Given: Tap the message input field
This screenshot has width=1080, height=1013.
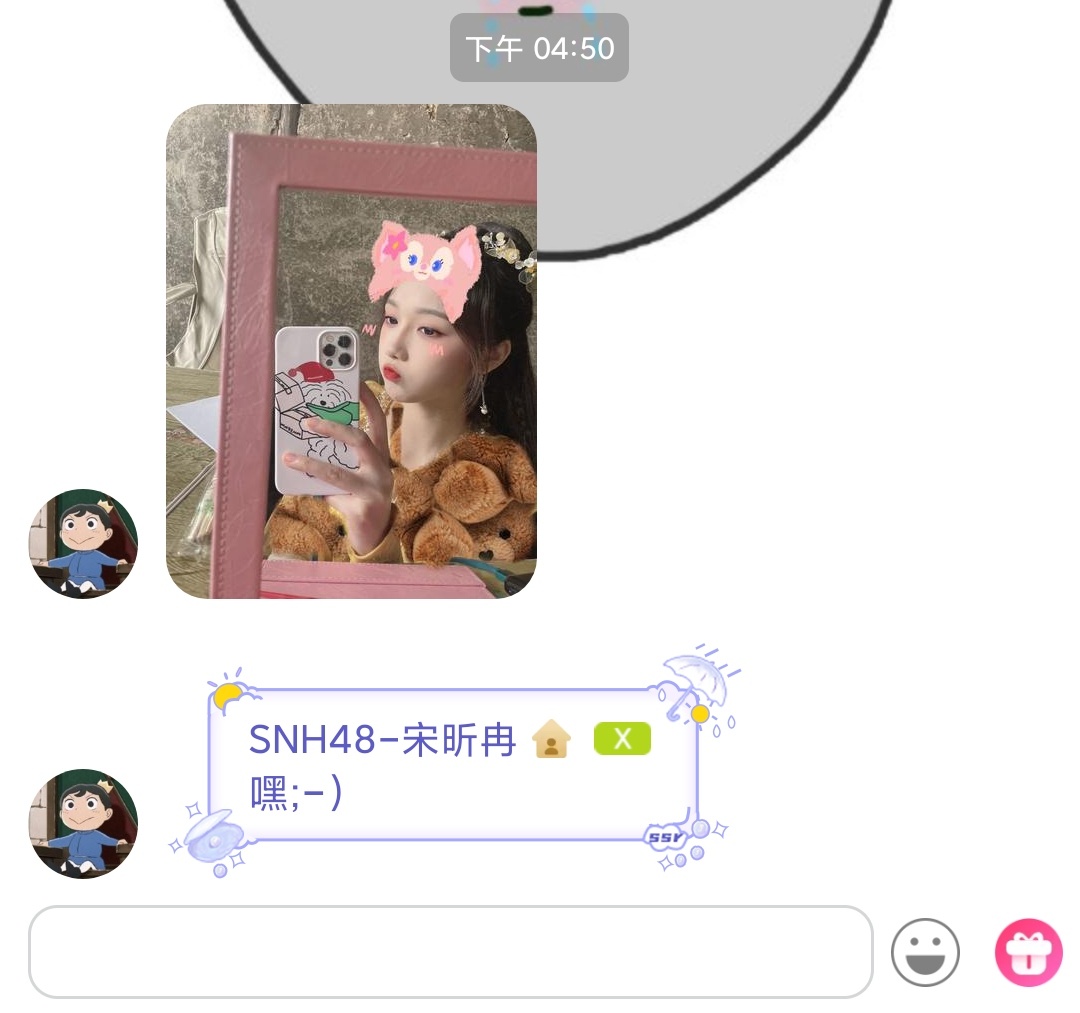Looking at the screenshot, I should pos(450,952).
